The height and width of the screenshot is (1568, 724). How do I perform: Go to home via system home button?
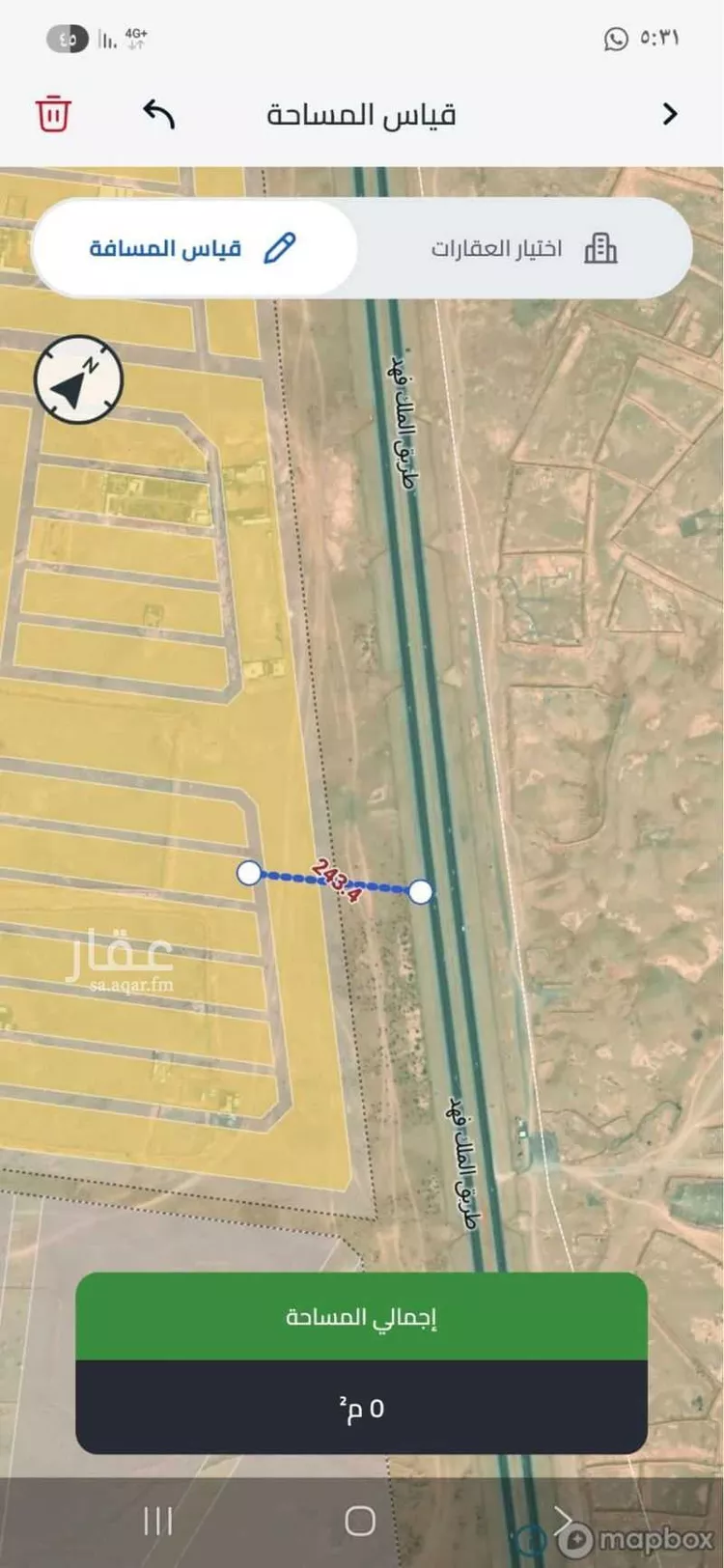pos(360,1521)
